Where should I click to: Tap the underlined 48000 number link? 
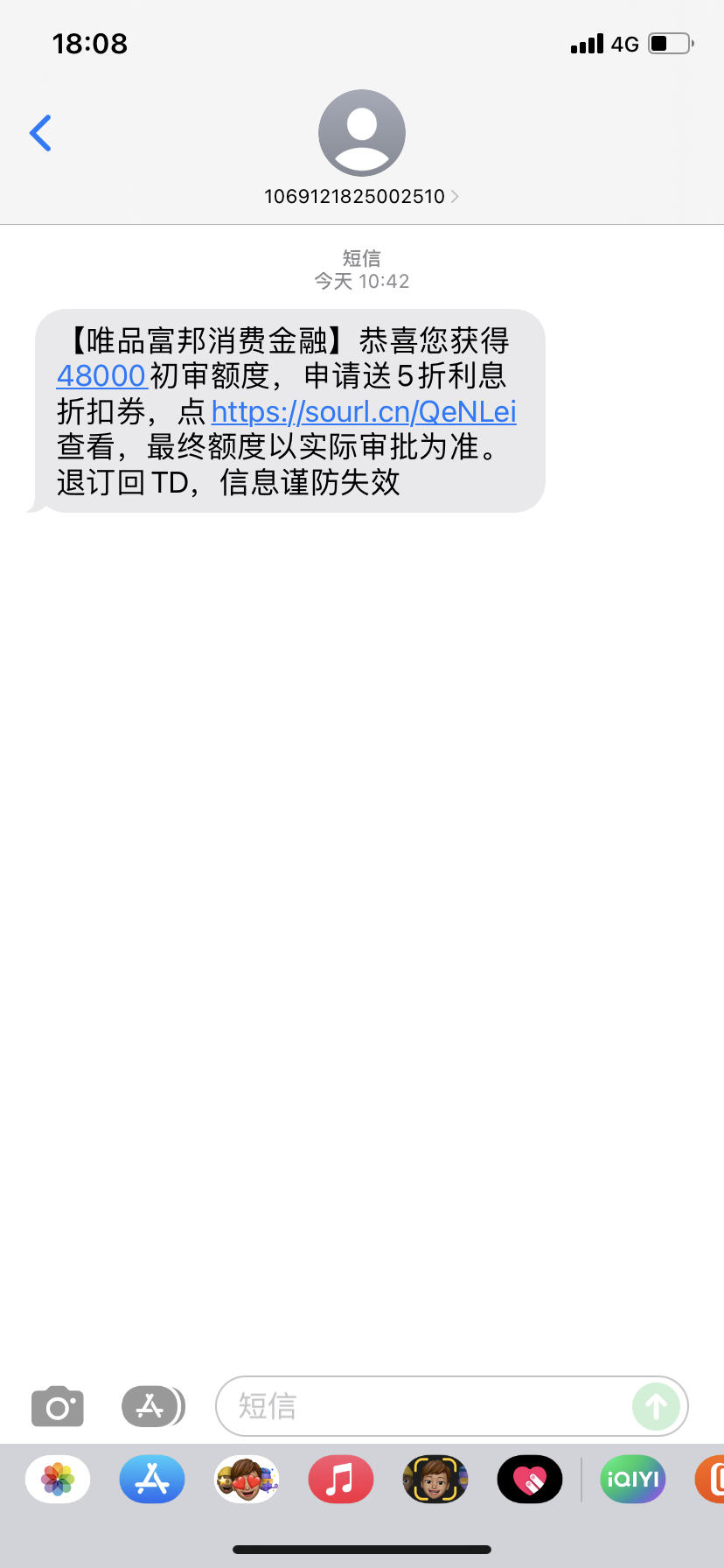101,376
